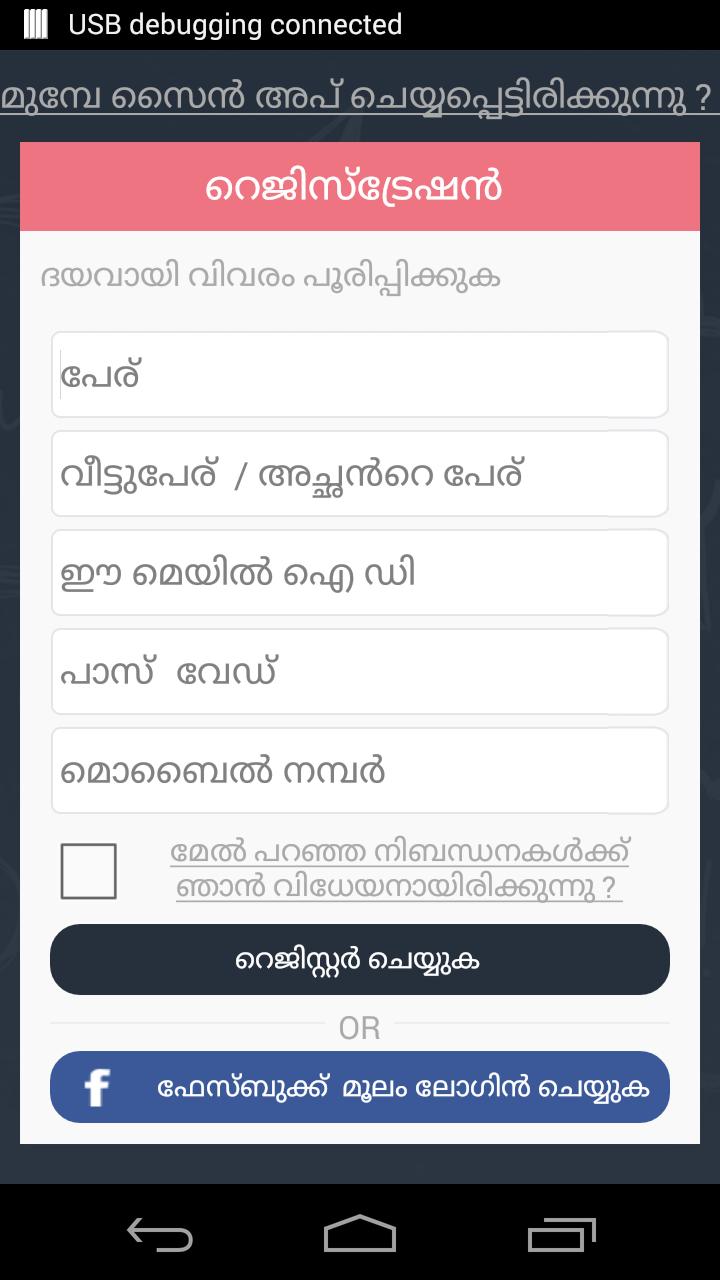The width and height of the screenshot is (720, 1280).
Task: Tap the mobile number input box
Action: pyautogui.click(x=360, y=770)
